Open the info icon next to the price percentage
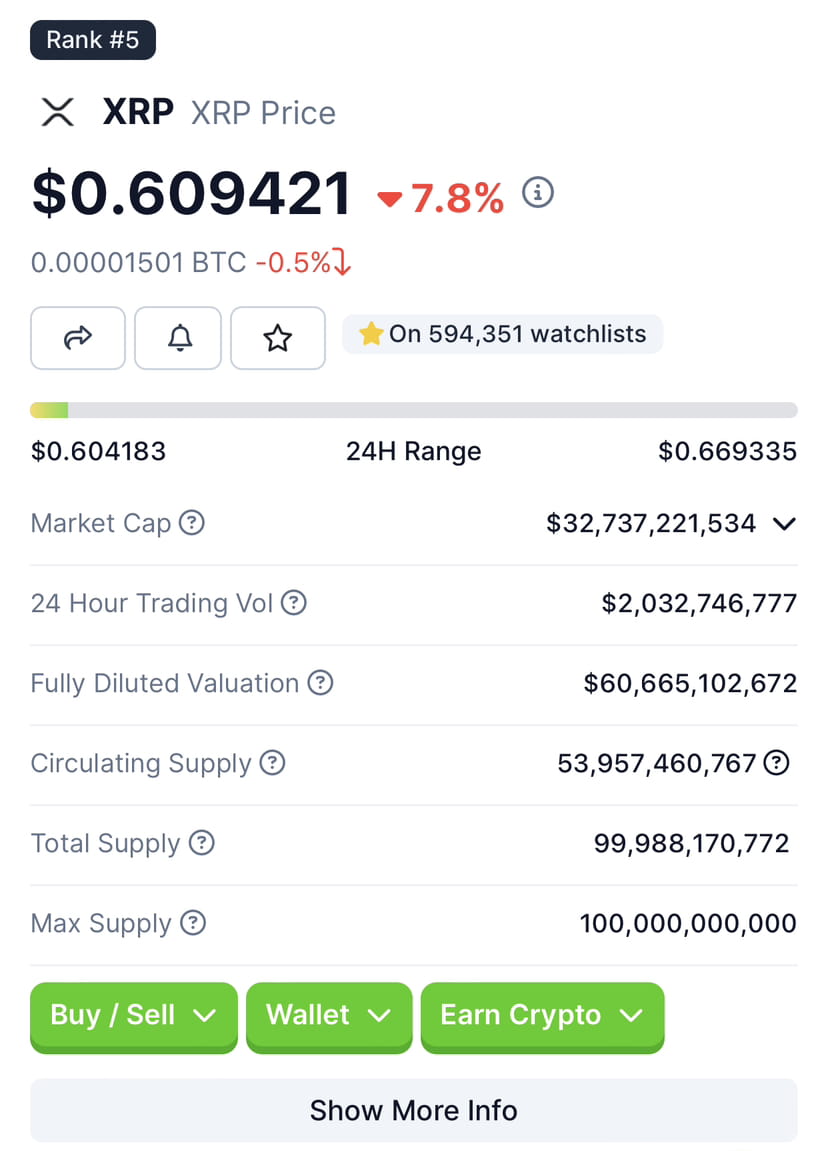Viewport: 828px width, 1151px height. point(537,193)
